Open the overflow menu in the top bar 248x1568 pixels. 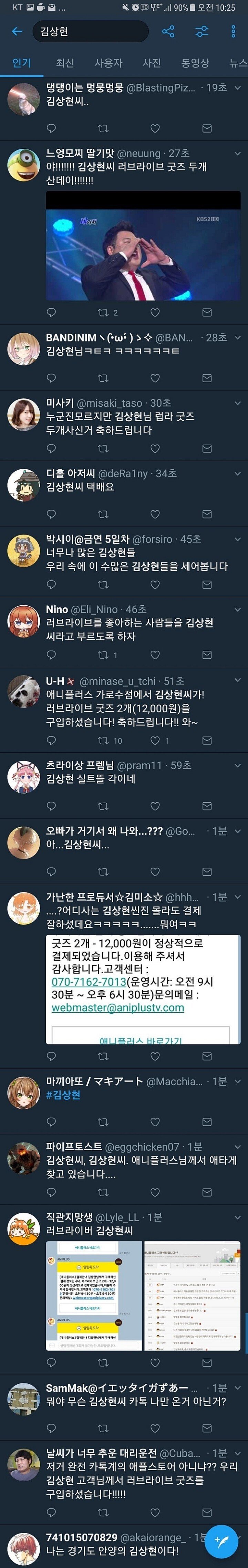pos(234,32)
